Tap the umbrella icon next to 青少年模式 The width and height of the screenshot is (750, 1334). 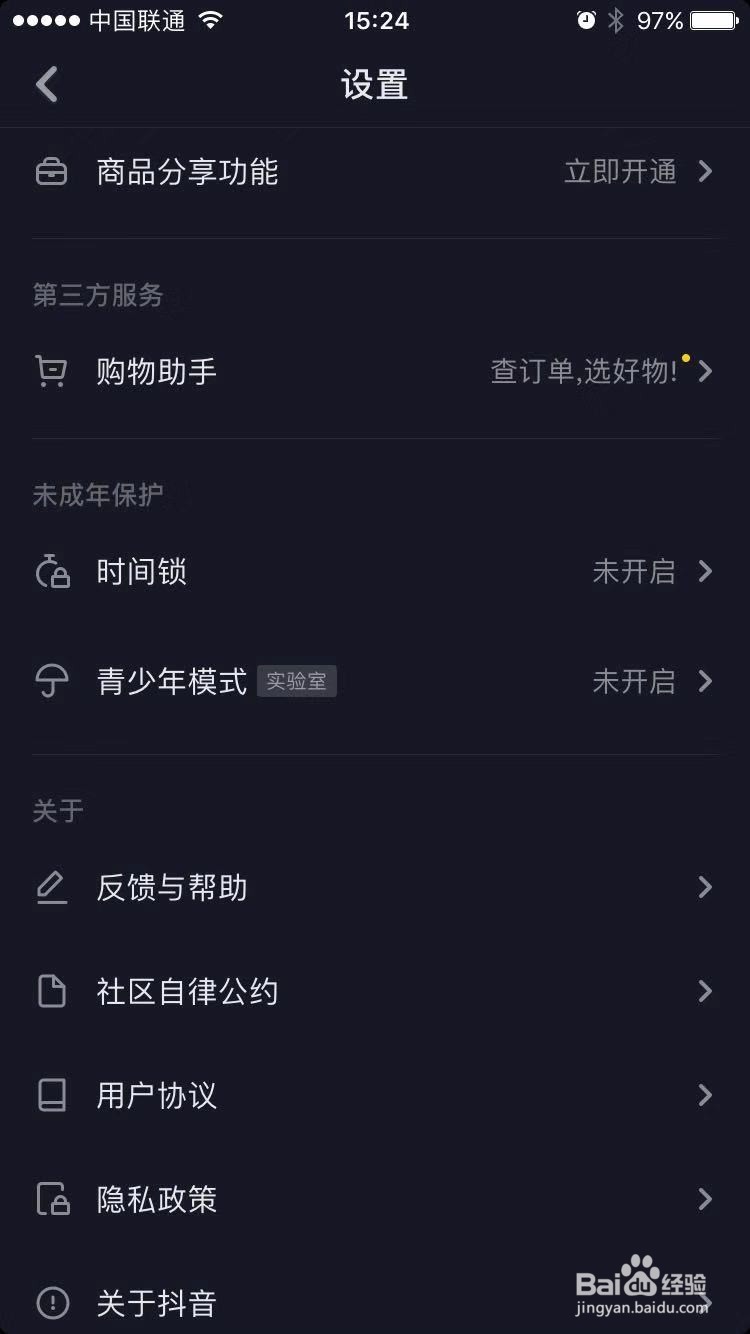coord(53,681)
